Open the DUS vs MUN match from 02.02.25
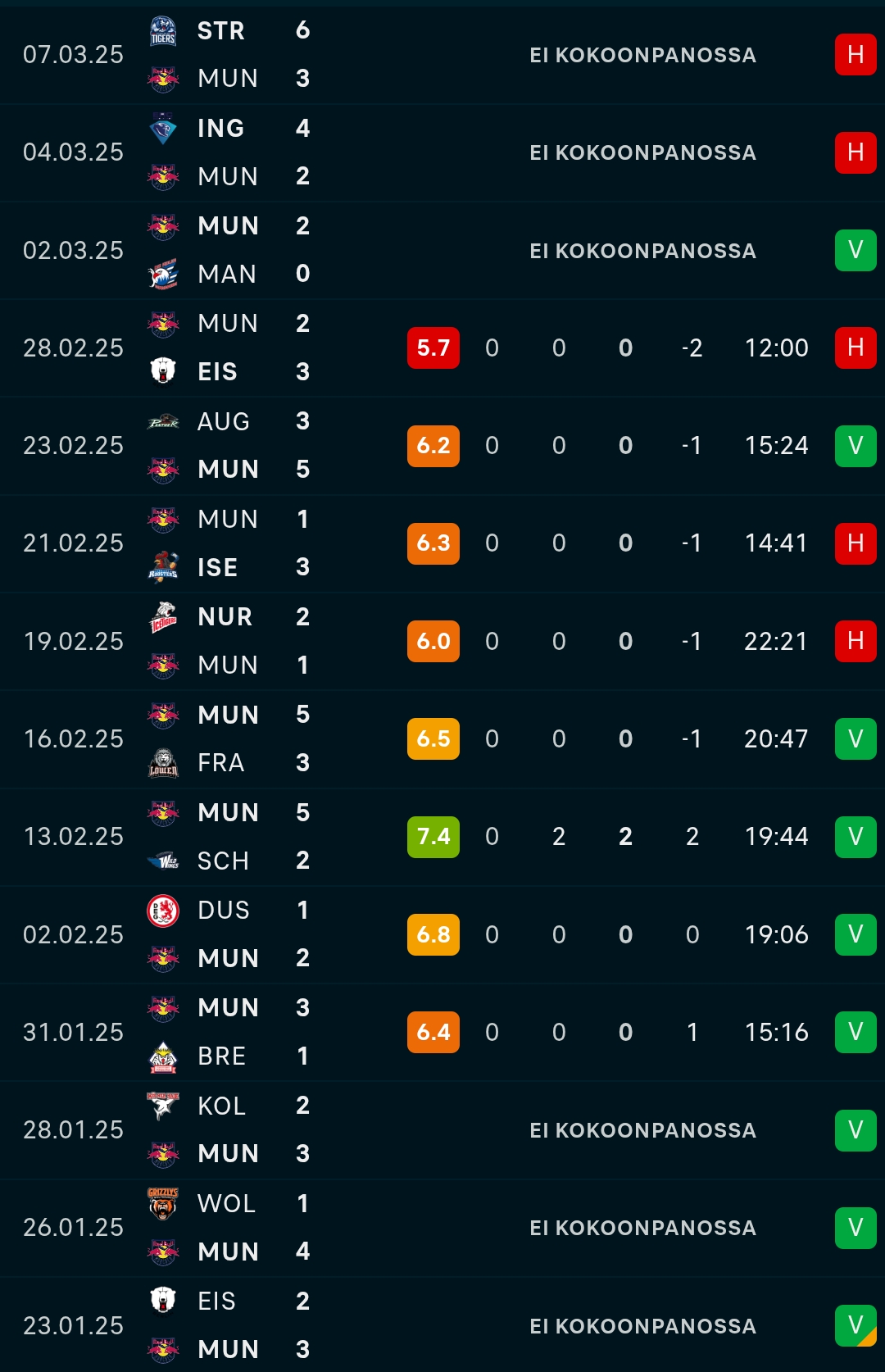Screen dimensions: 885x1372 click(442, 934)
